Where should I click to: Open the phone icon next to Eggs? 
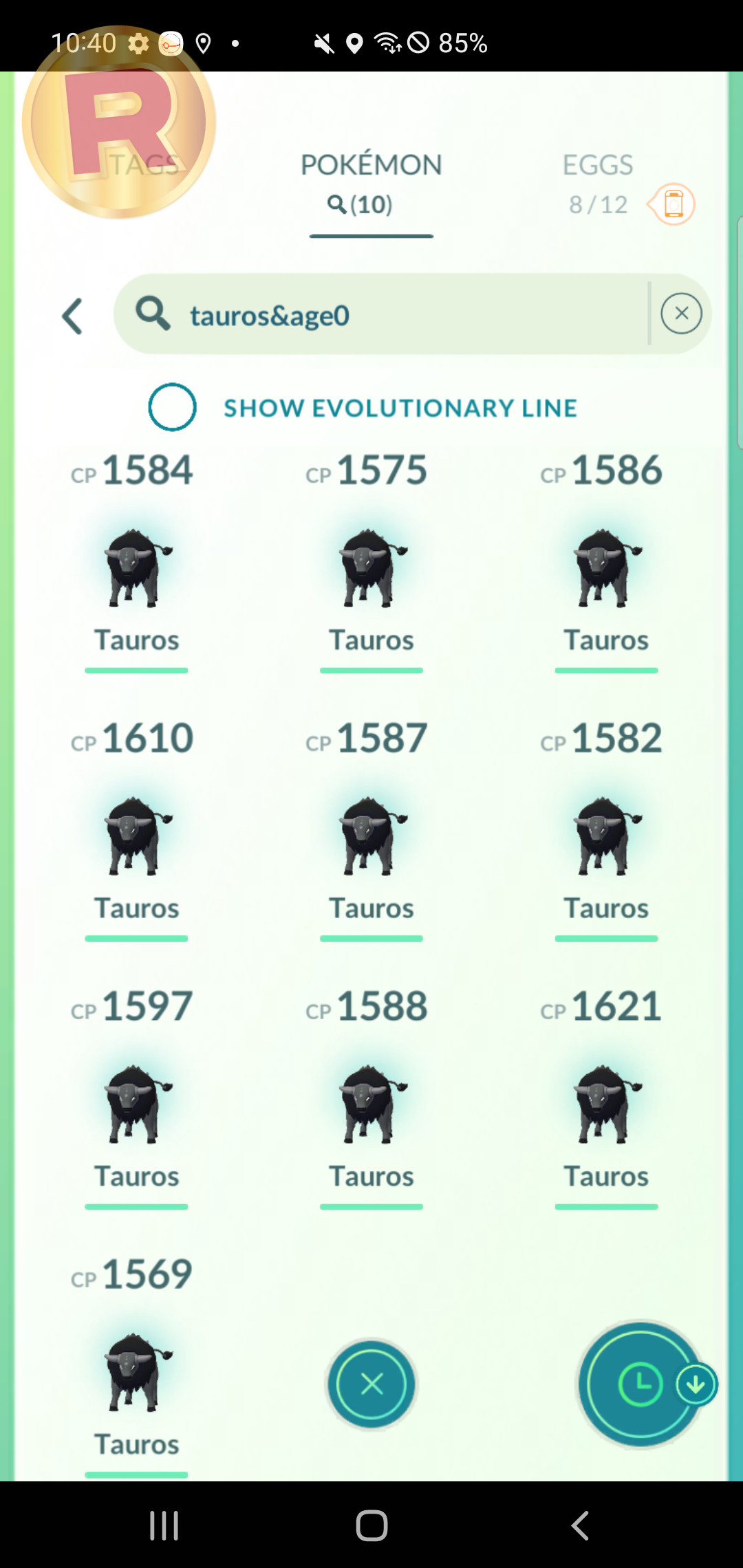pyautogui.click(x=673, y=204)
